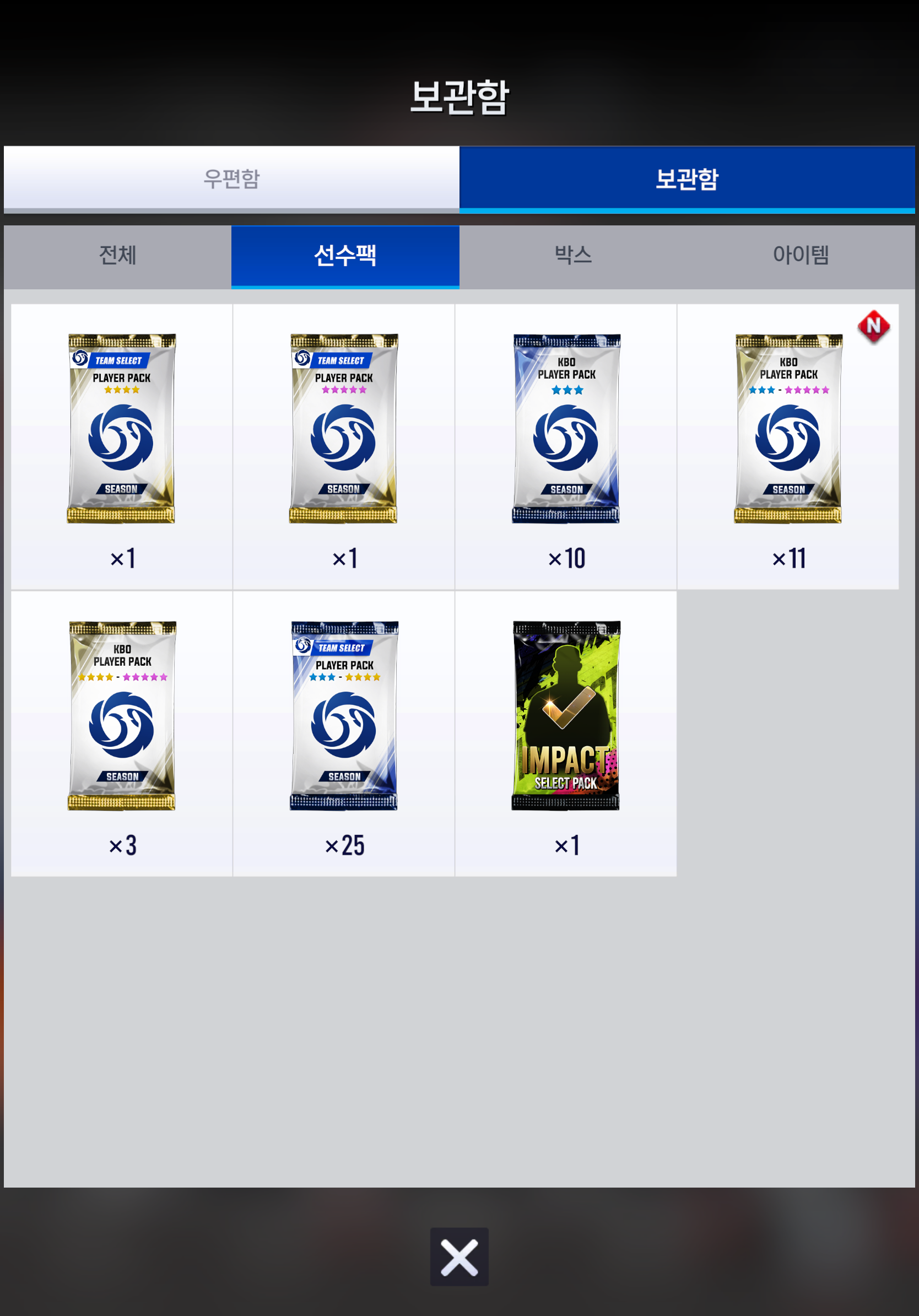Screen dimensions: 919x1316
Task: Select the 선수팩 category tab
Action: (345, 255)
